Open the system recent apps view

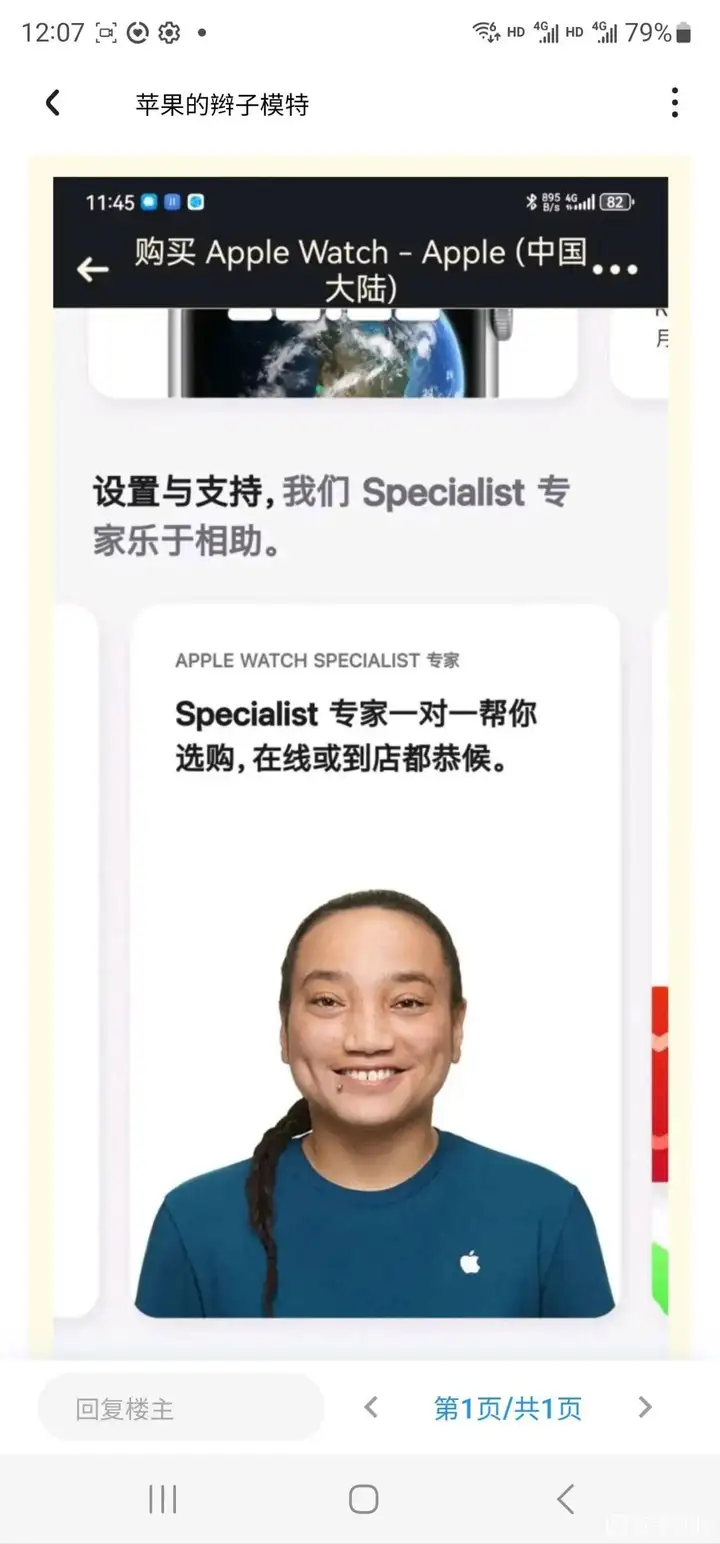(x=162, y=1499)
